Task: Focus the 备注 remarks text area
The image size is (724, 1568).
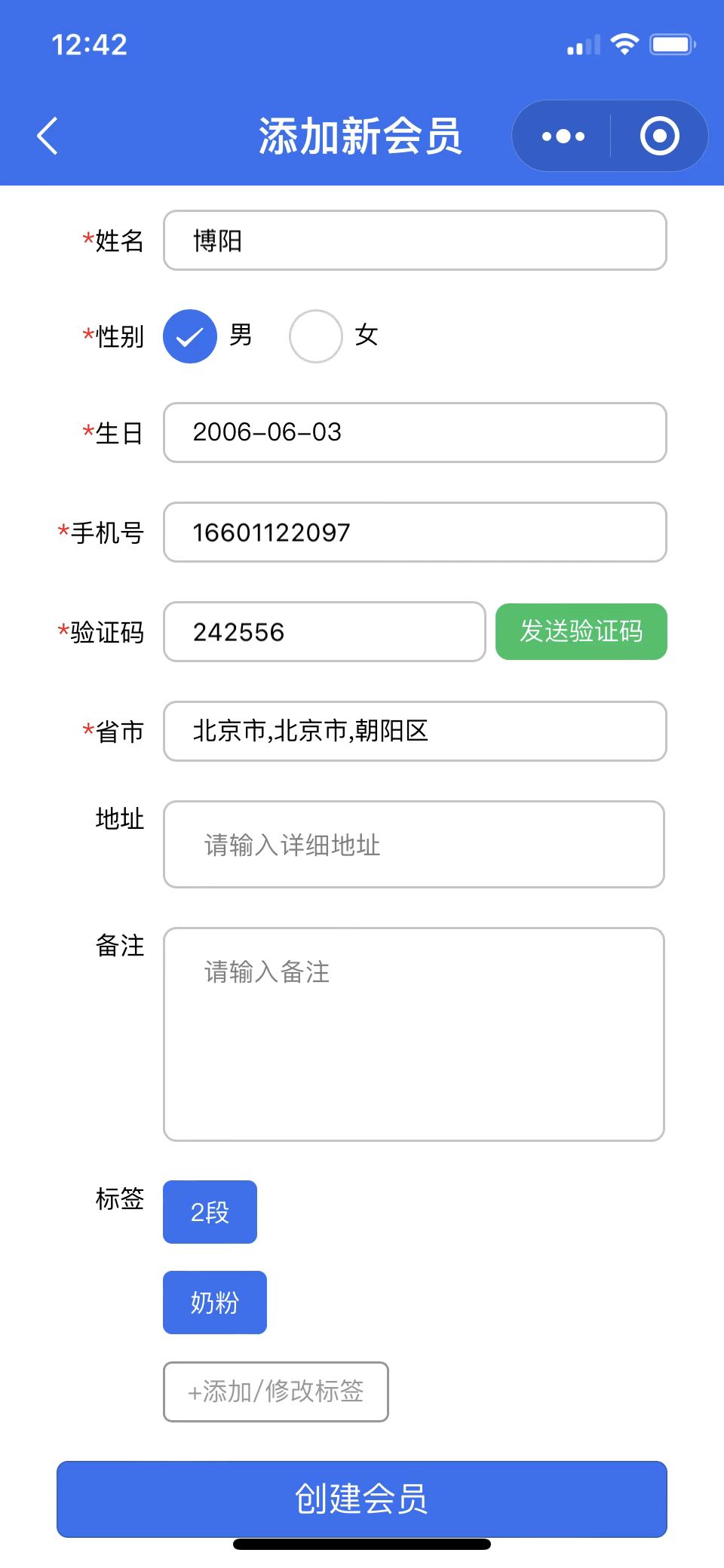Action: click(414, 1034)
